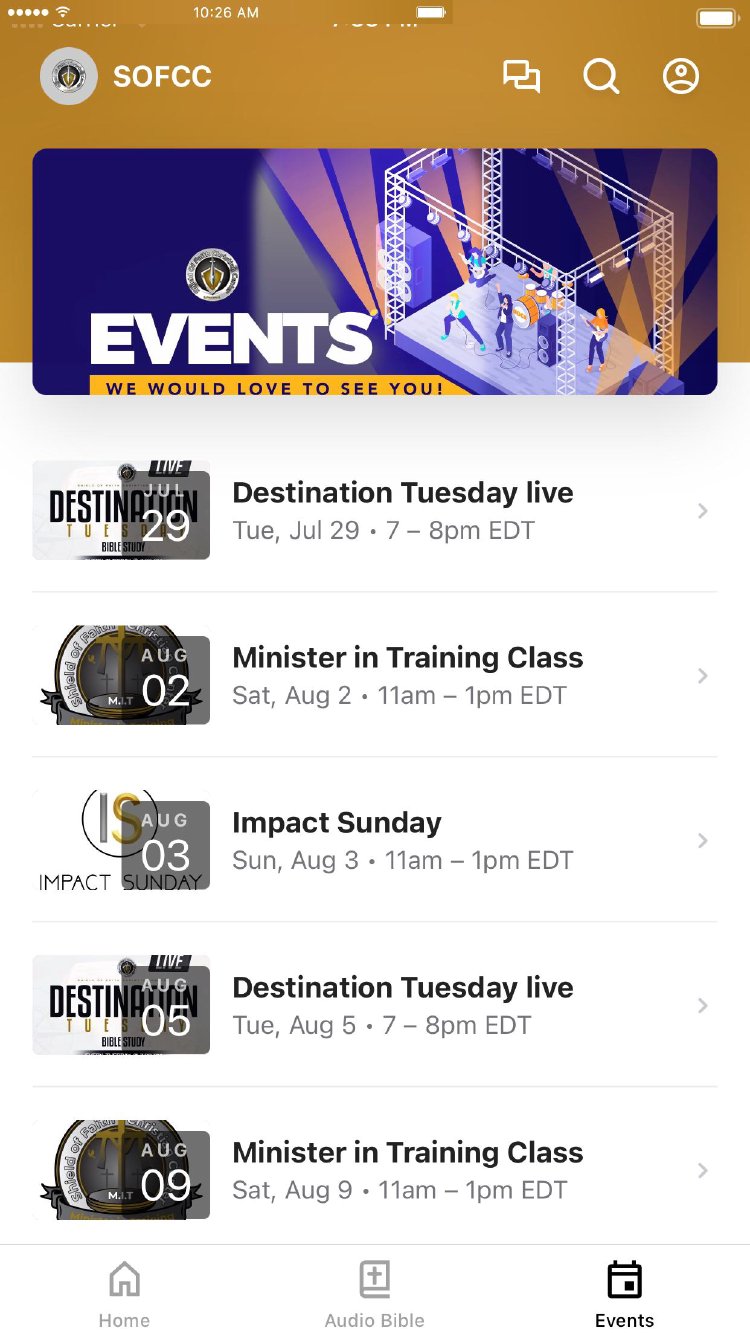Open the search icon
Viewport: 750px width, 1334px height.
pyautogui.click(x=601, y=77)
